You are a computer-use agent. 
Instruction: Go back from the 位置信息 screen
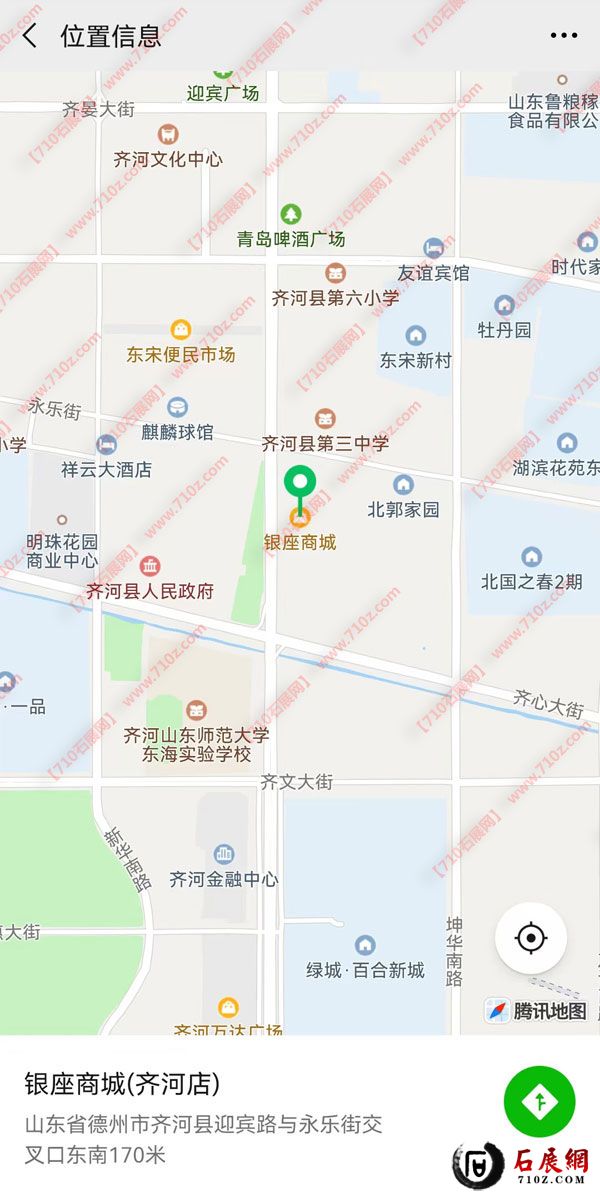(x=30, y=36)
